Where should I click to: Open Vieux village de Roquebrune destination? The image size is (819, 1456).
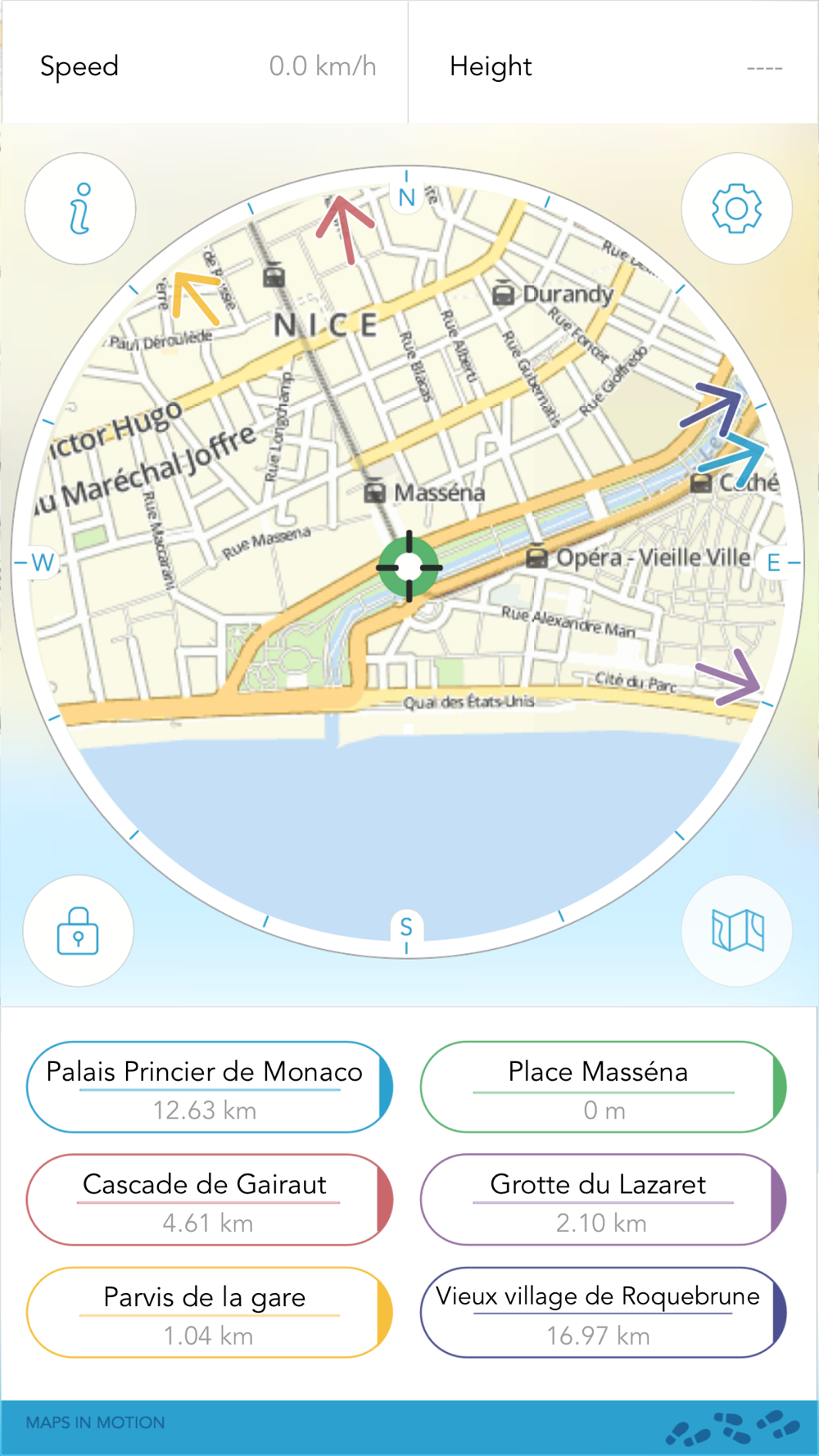pyautogui.click(x=604, y=1313)
